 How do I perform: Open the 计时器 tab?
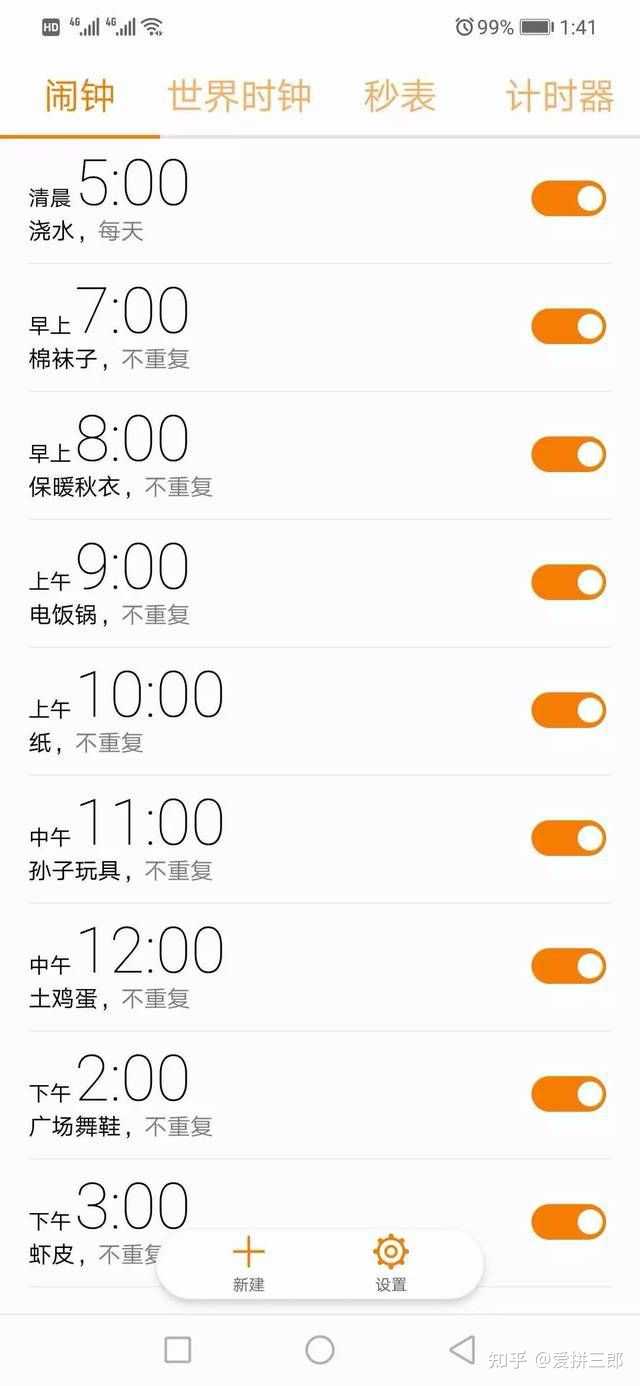(x=559, y=97)
